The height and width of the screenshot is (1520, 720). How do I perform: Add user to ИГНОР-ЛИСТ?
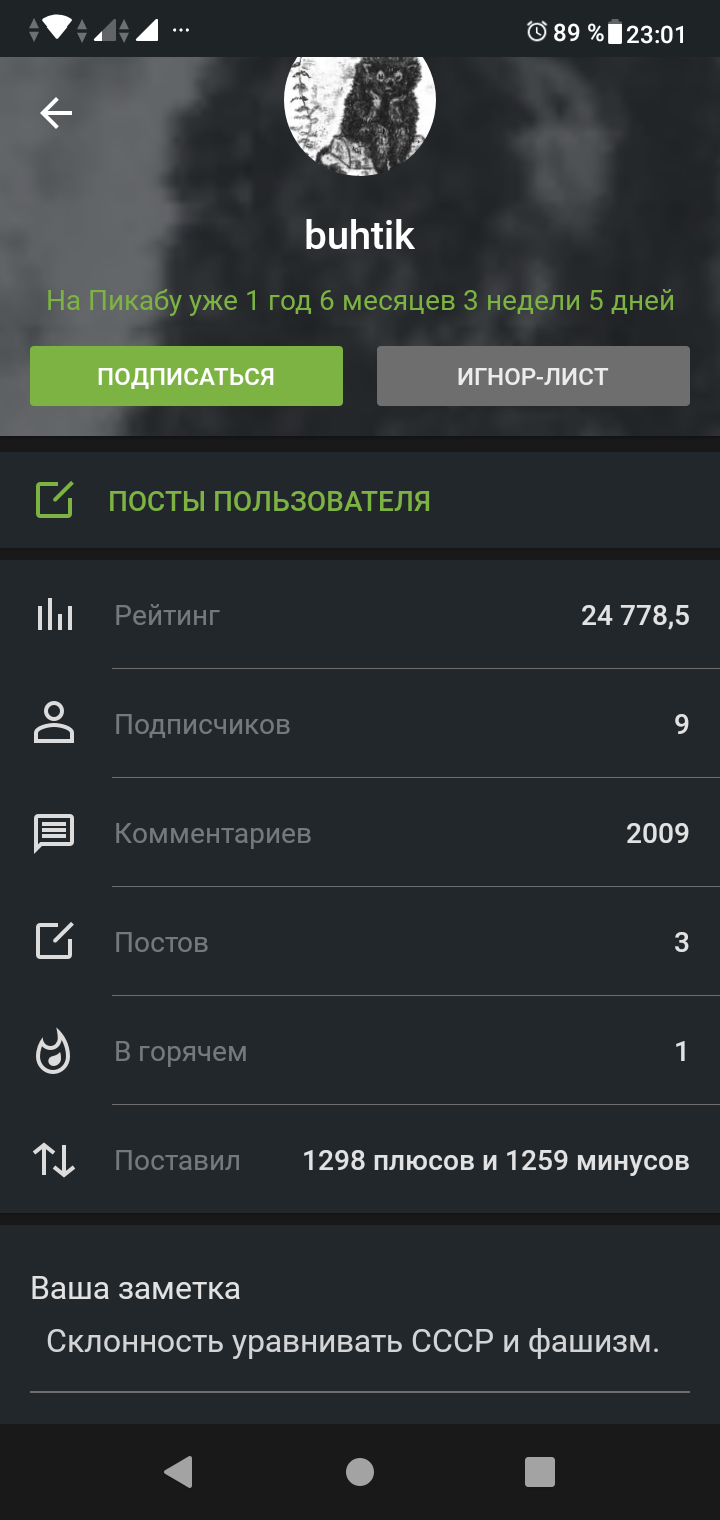click(x=533, y=376)
